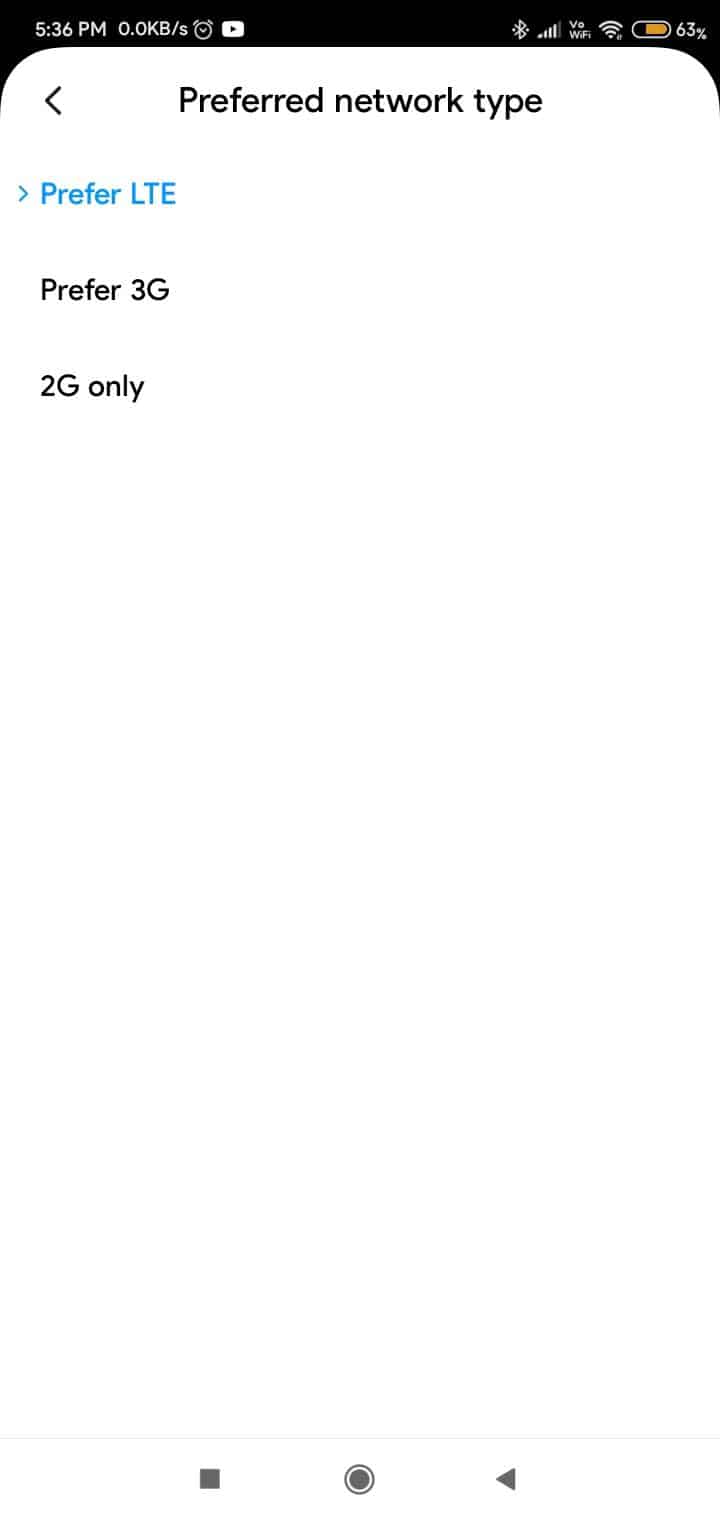Image resolution: width=720 pixels, height=1520 pixels.
Task: Open recent apps with the square button
Action: click(x=209, y=1479)
